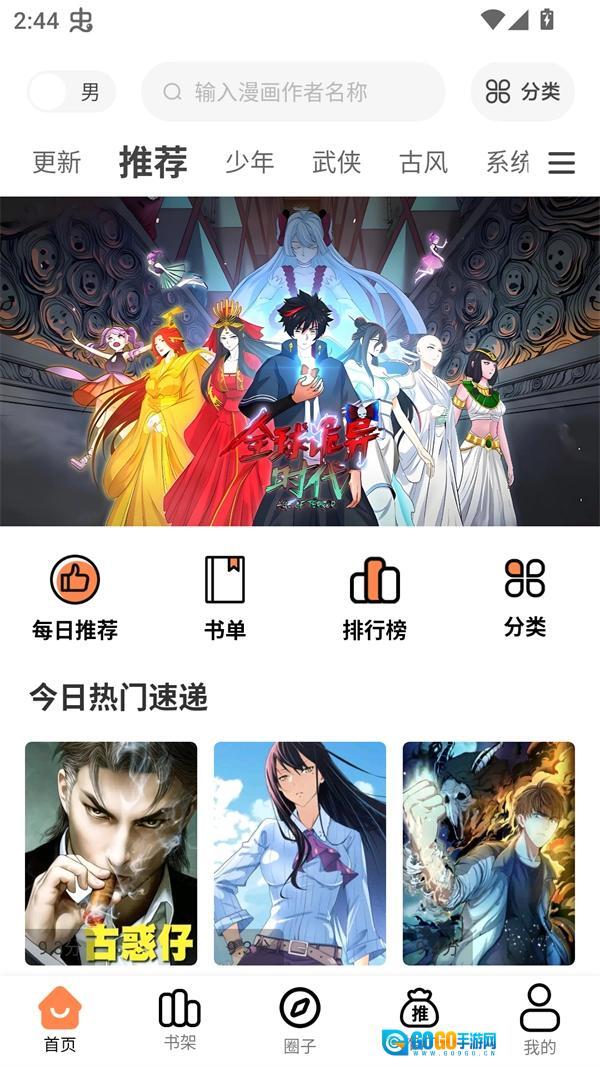Open the 分类 shortcut under the banner
Image resolution: width=600 pixels, height=1066 pixels.
[x=525, y=598]
